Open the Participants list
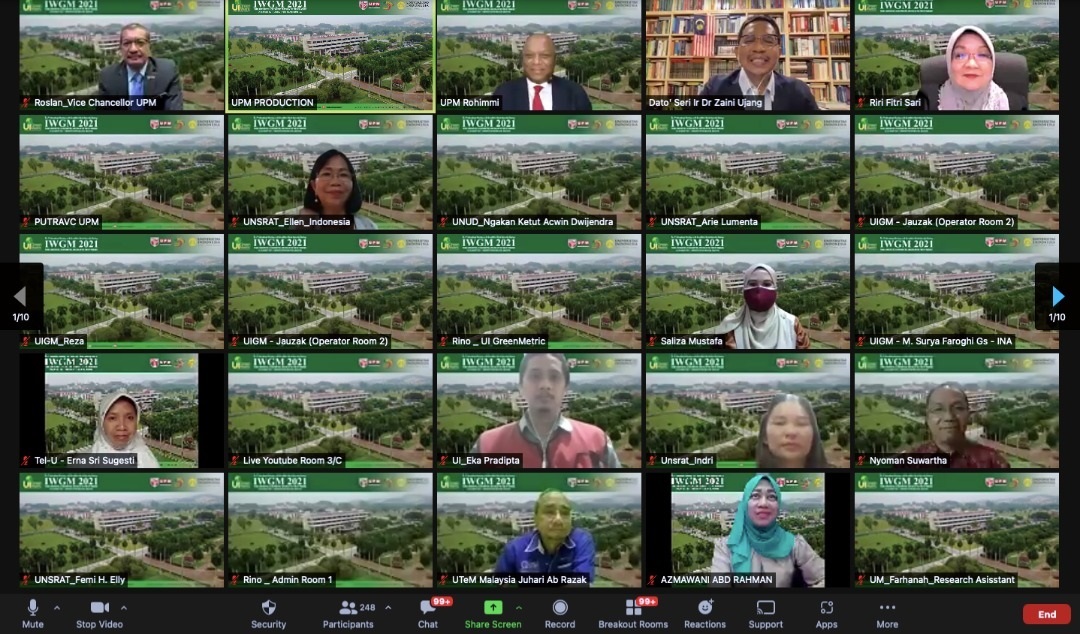 coord(349,612)
